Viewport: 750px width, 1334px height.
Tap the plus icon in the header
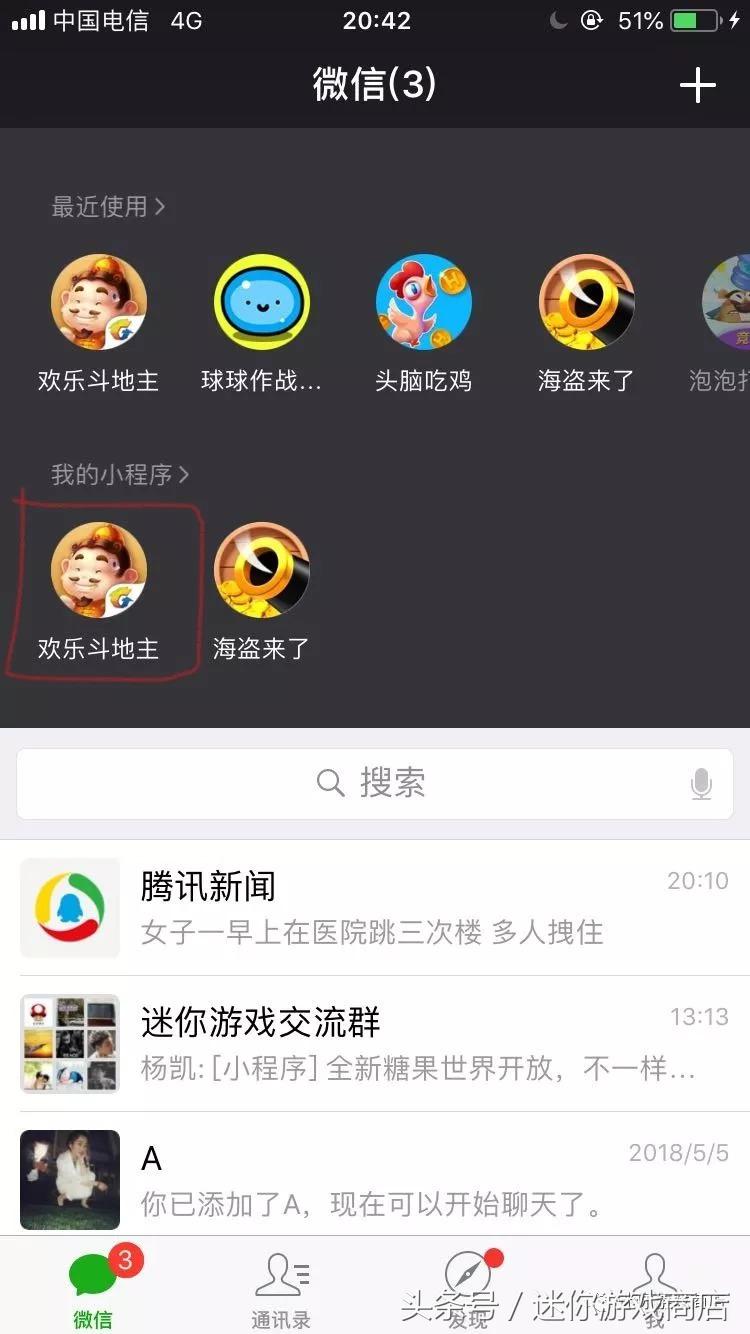coord(697,86)
